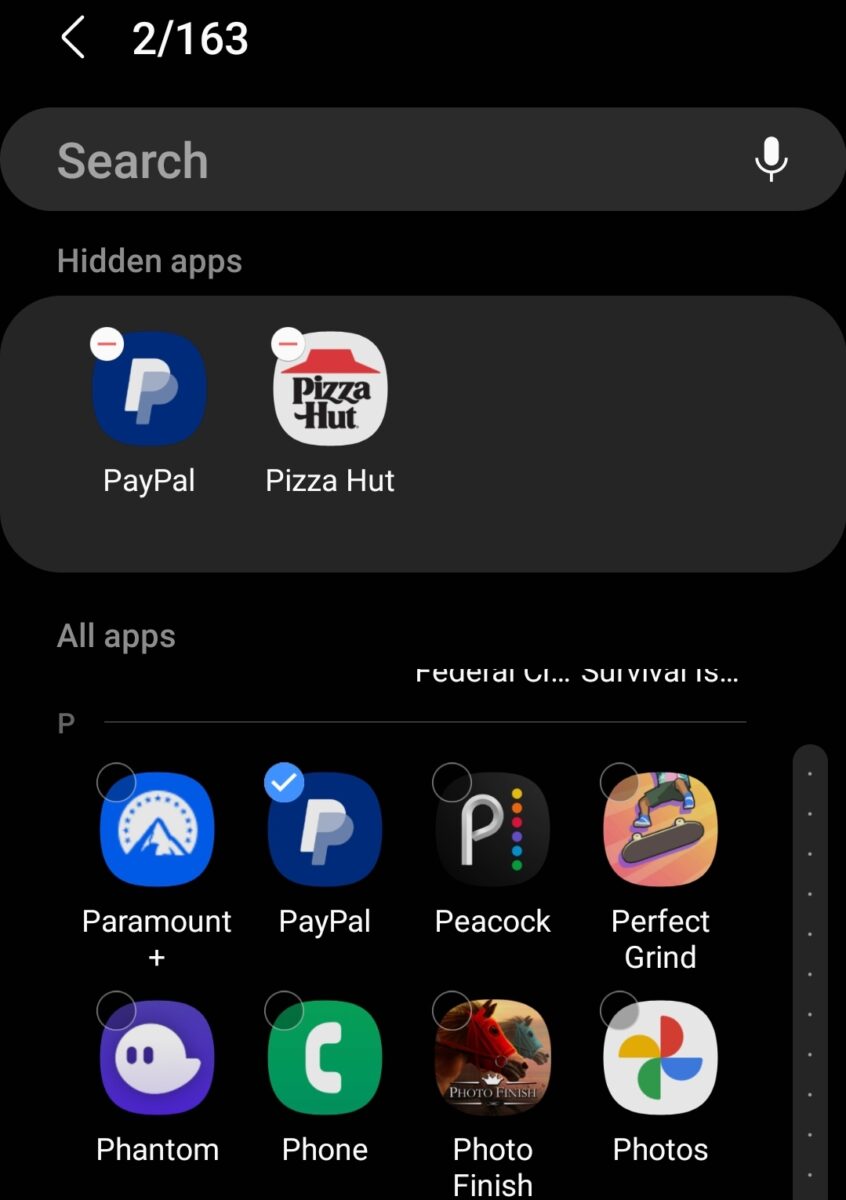Remove Pizza Hut from Hidden apps
This screenshot has height=1200, width=846.
[x=289, y=346]
